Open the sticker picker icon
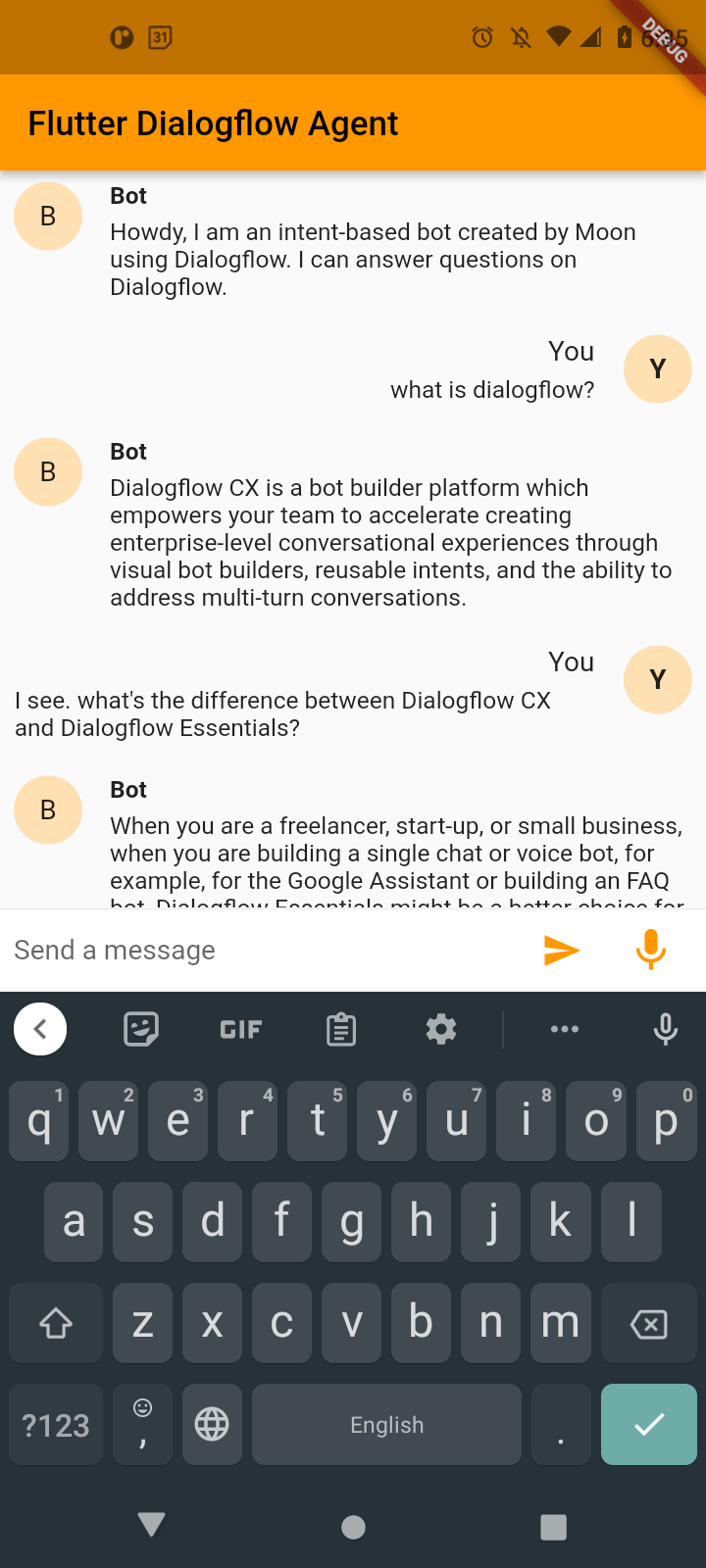The image size is (706, 1568). click(141, 1029)
